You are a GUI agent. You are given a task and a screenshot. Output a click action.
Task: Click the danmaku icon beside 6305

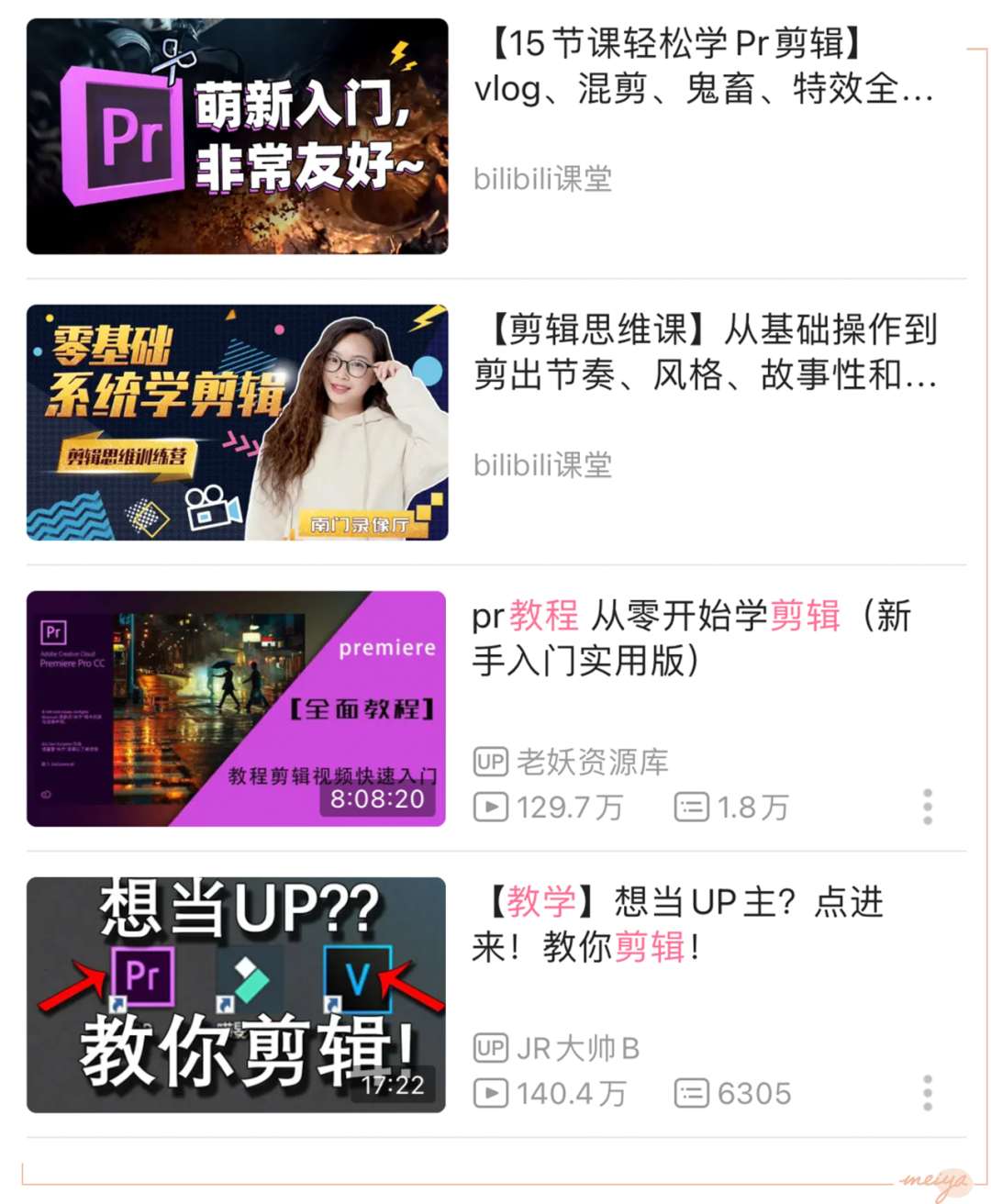click(x=693, y=1093)
